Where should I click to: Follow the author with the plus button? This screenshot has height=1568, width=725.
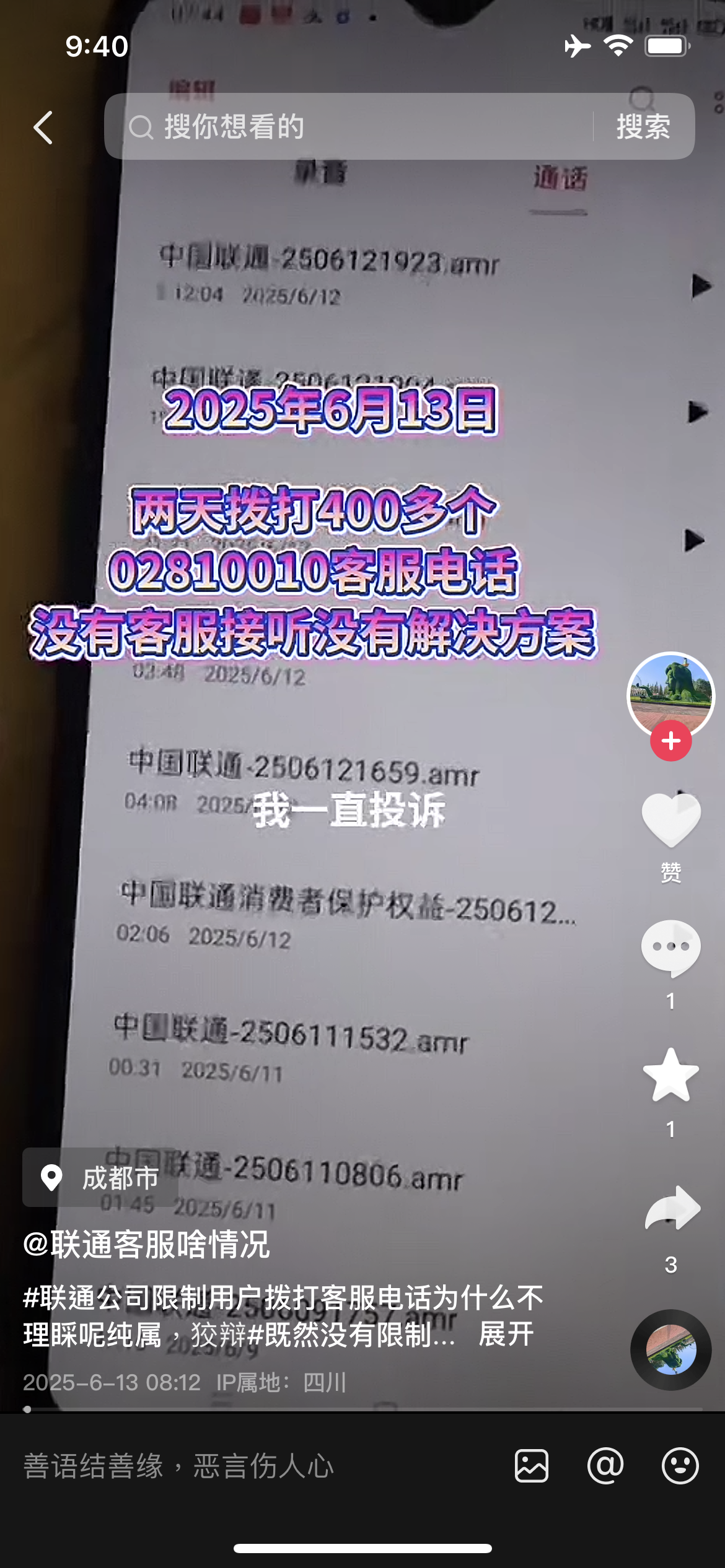670,741
